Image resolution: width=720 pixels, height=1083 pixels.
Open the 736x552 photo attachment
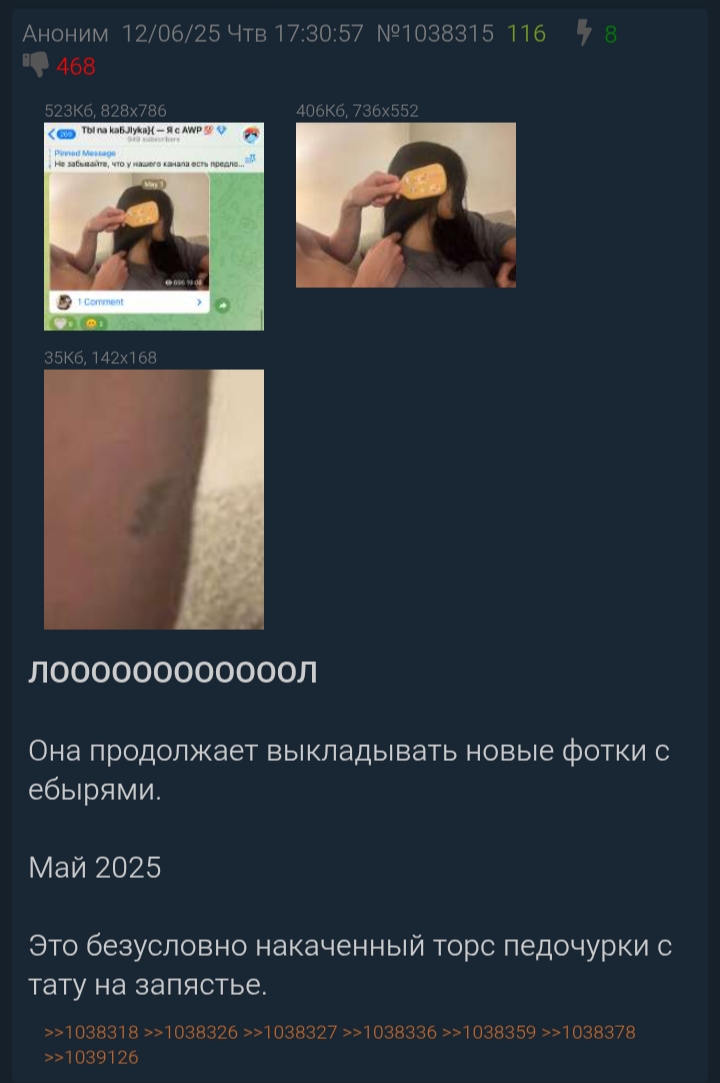406,205
